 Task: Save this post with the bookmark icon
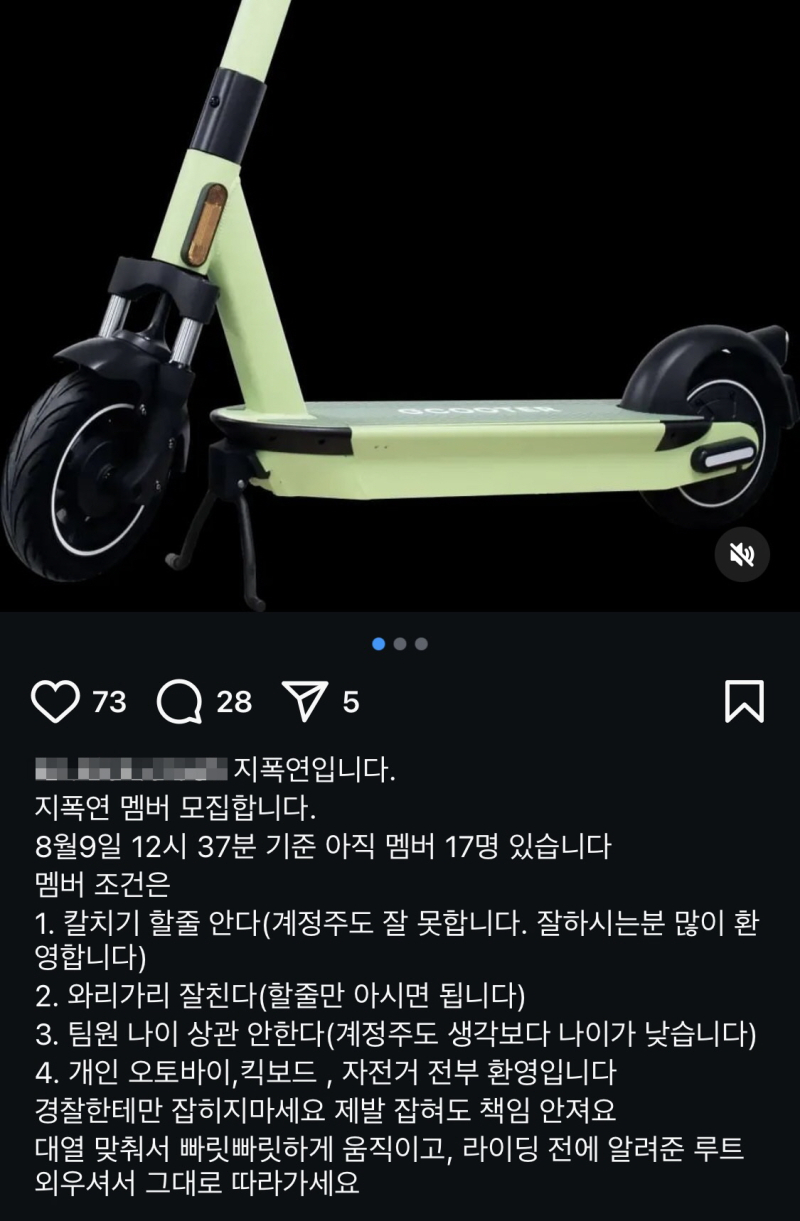click(x=743, y=701)
